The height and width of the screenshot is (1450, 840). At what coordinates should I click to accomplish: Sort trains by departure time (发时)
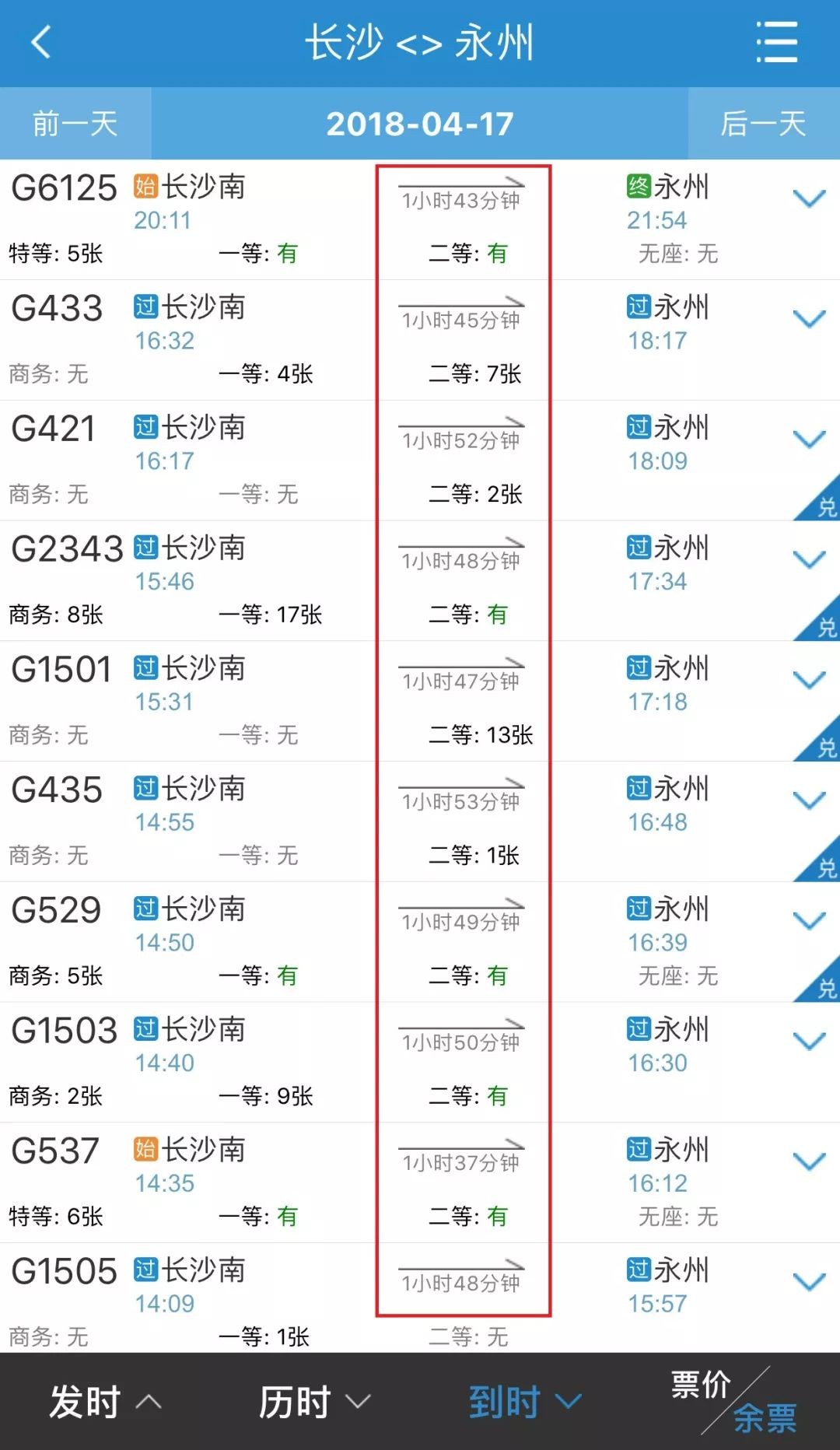105,1402
